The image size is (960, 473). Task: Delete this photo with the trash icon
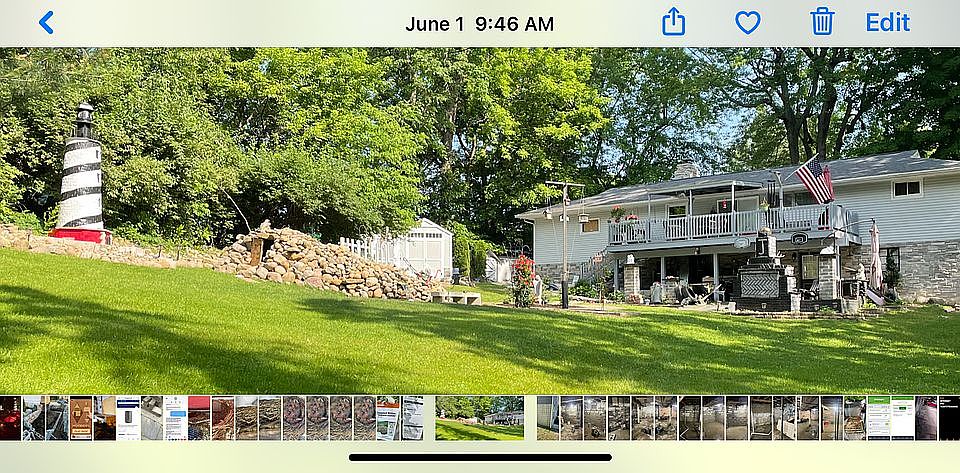tap(822, 21)
